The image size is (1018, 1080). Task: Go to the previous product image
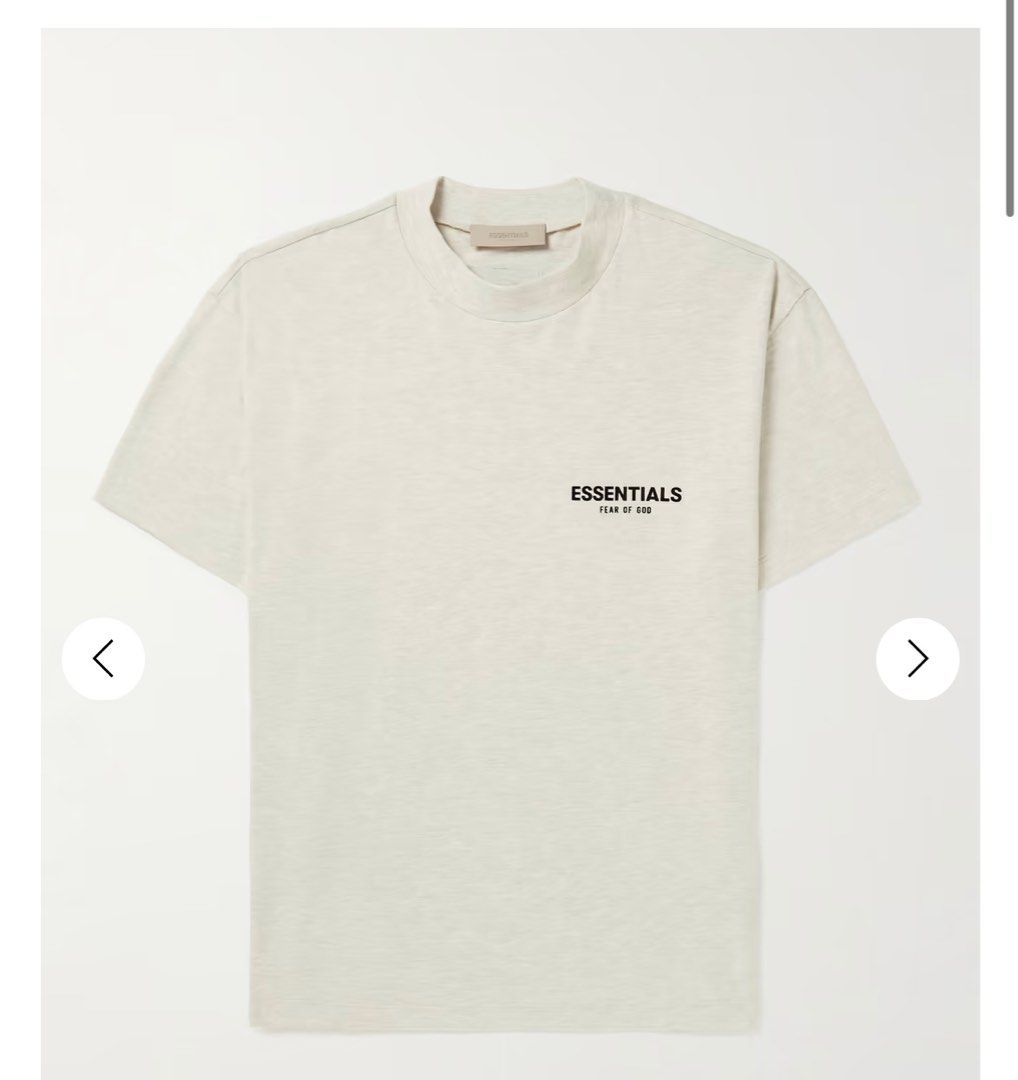pyautogui.click(x=103, y=658)
